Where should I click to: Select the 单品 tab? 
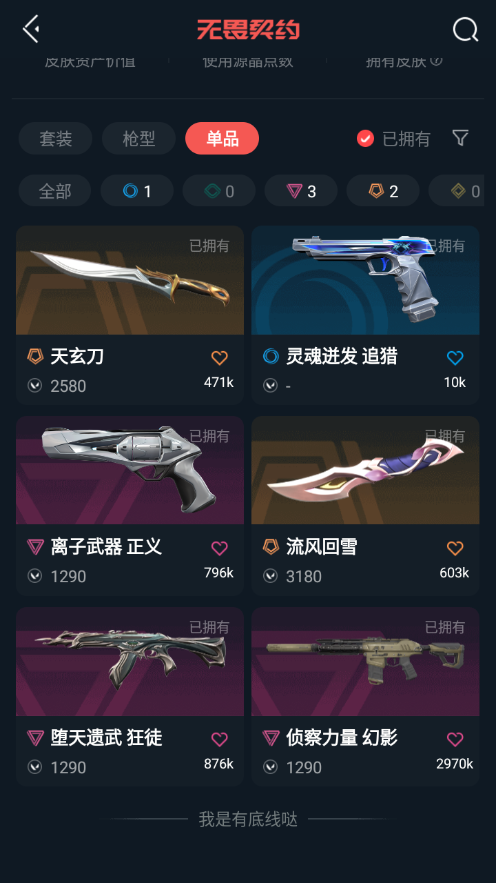coord(222,139)
